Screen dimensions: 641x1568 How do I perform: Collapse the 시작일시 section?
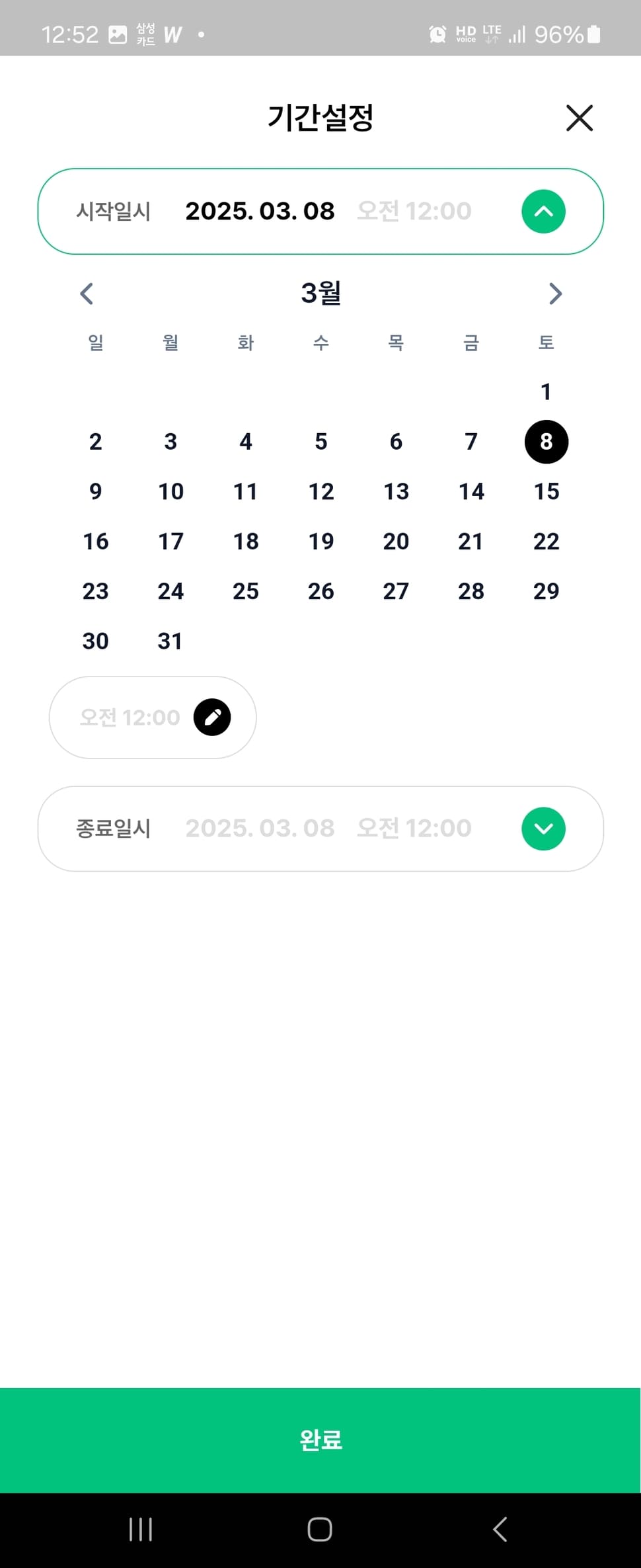(x=543, y=211)
